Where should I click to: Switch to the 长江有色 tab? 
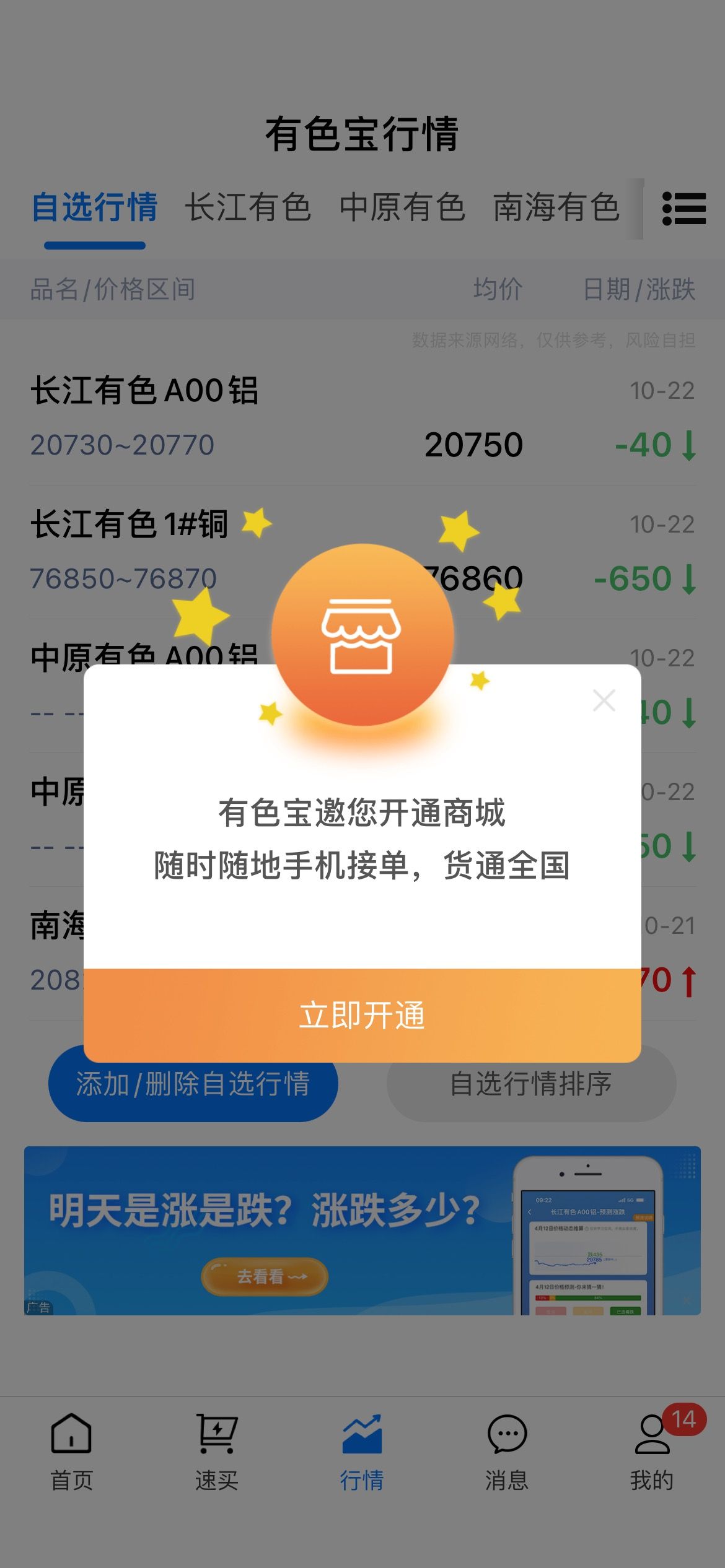(x=248, y=207)
